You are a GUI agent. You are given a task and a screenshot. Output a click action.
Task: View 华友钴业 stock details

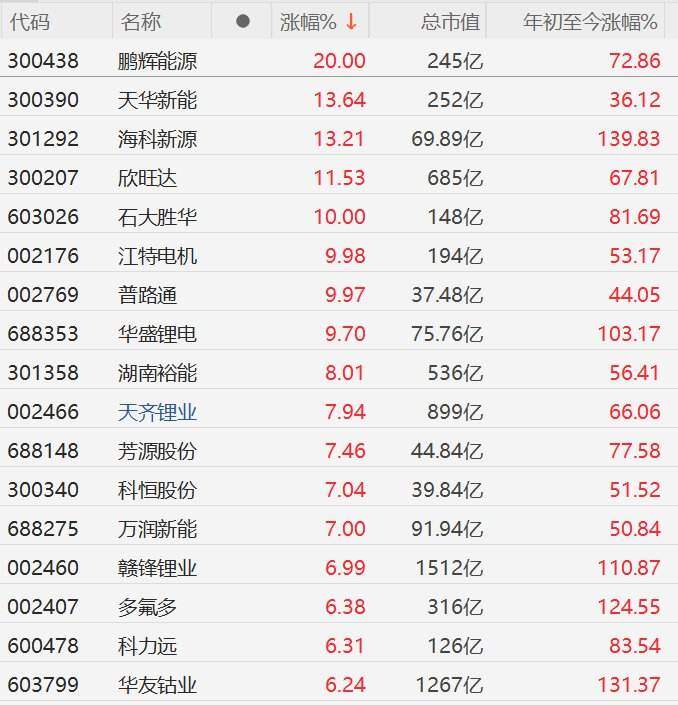tap(157, 684)
